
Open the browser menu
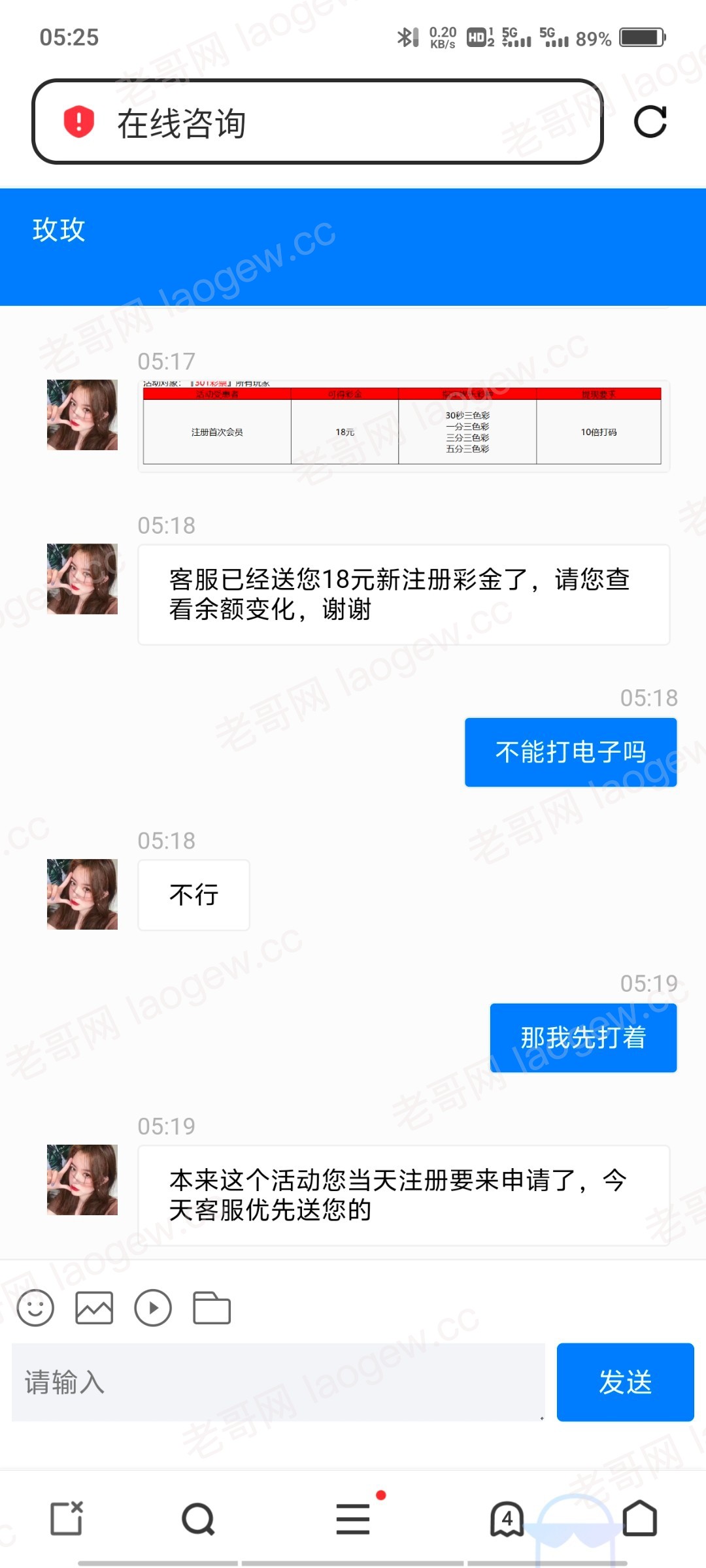[x=353, y=1518]
